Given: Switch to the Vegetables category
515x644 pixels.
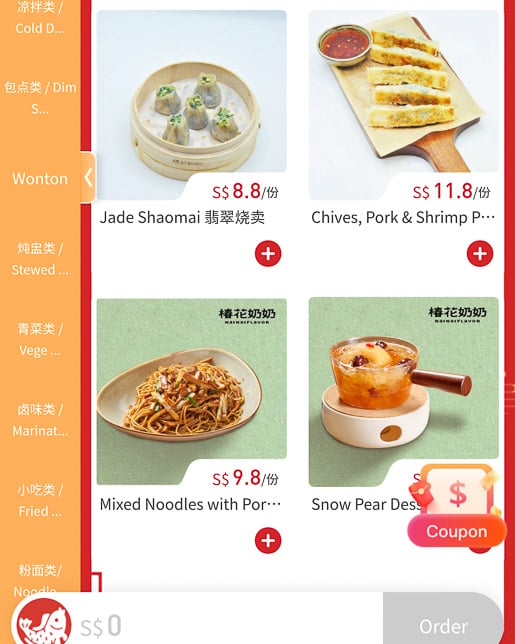Looking at the screenshot, I should (40, 339).
